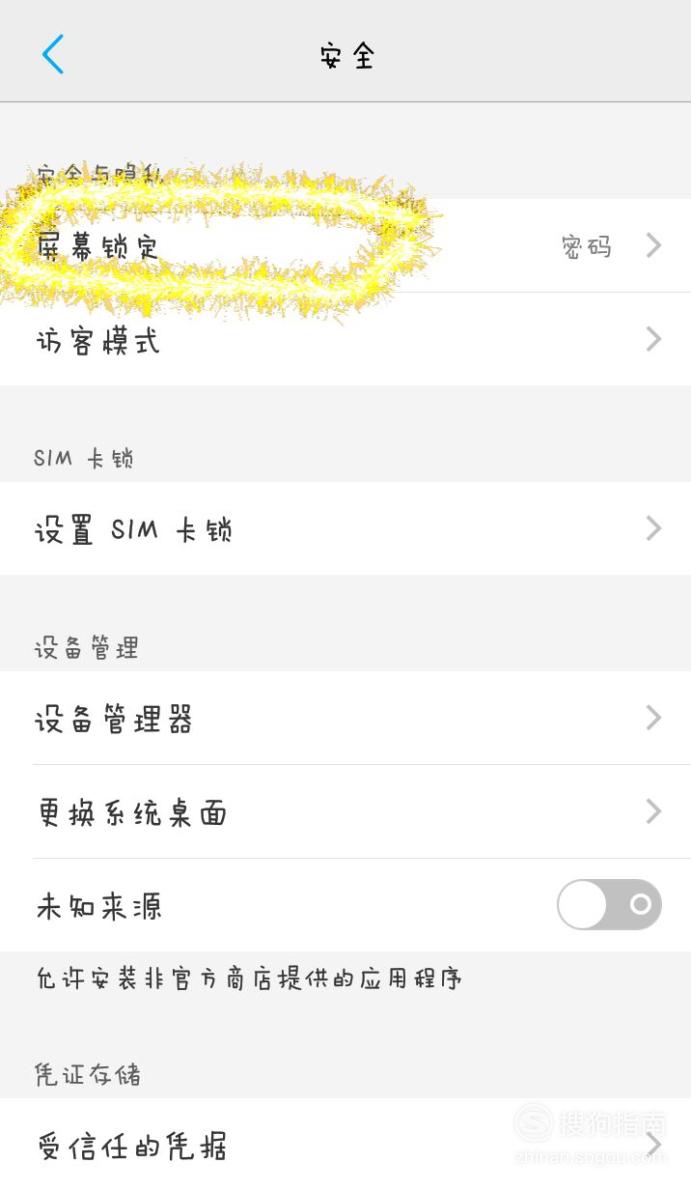691x1191 pixels.
Task: Open 更换系统桌面
Action: click(346, 812)
